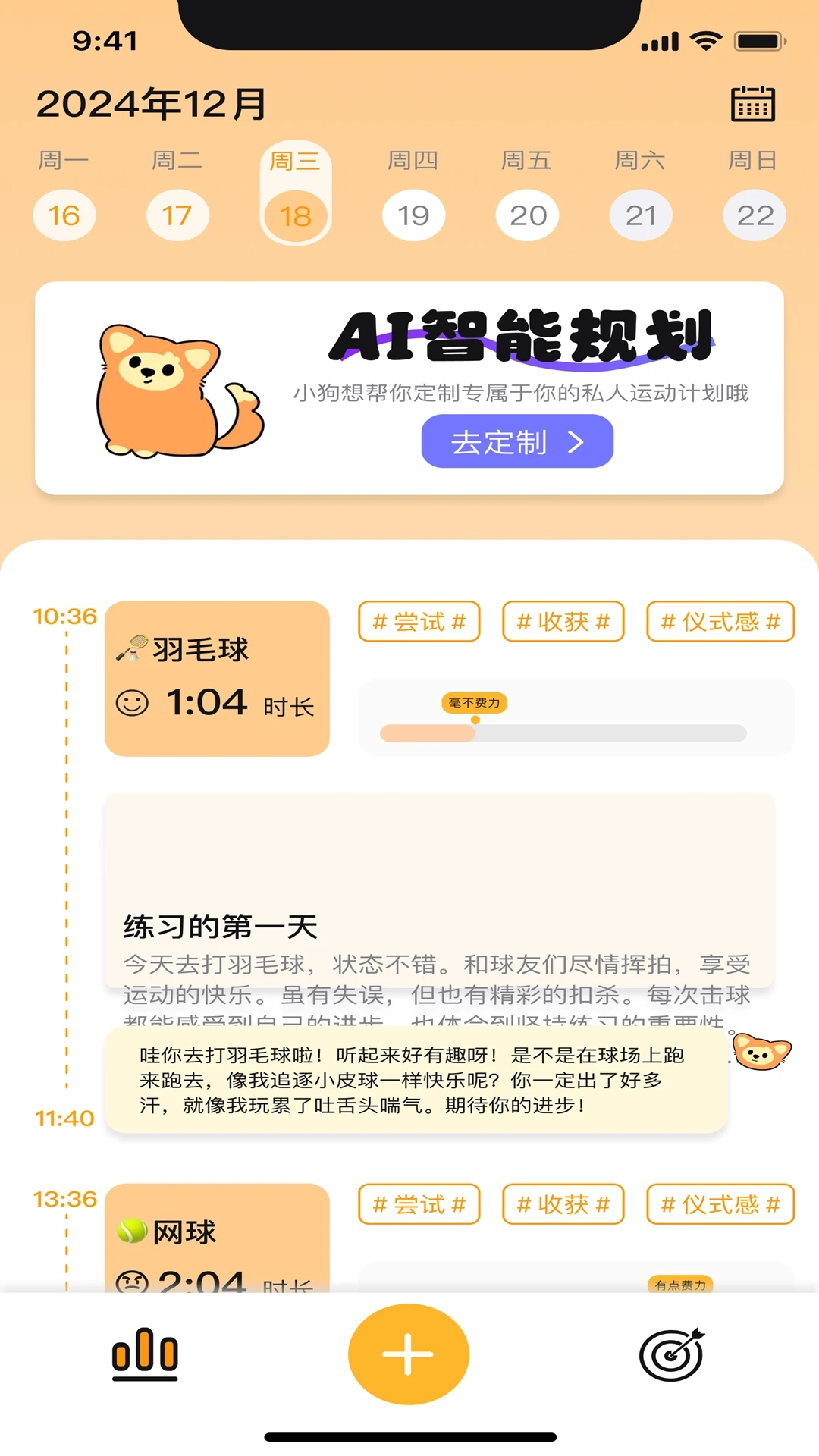Tap the 网球 tennis activity icon

coord(134,1230)
